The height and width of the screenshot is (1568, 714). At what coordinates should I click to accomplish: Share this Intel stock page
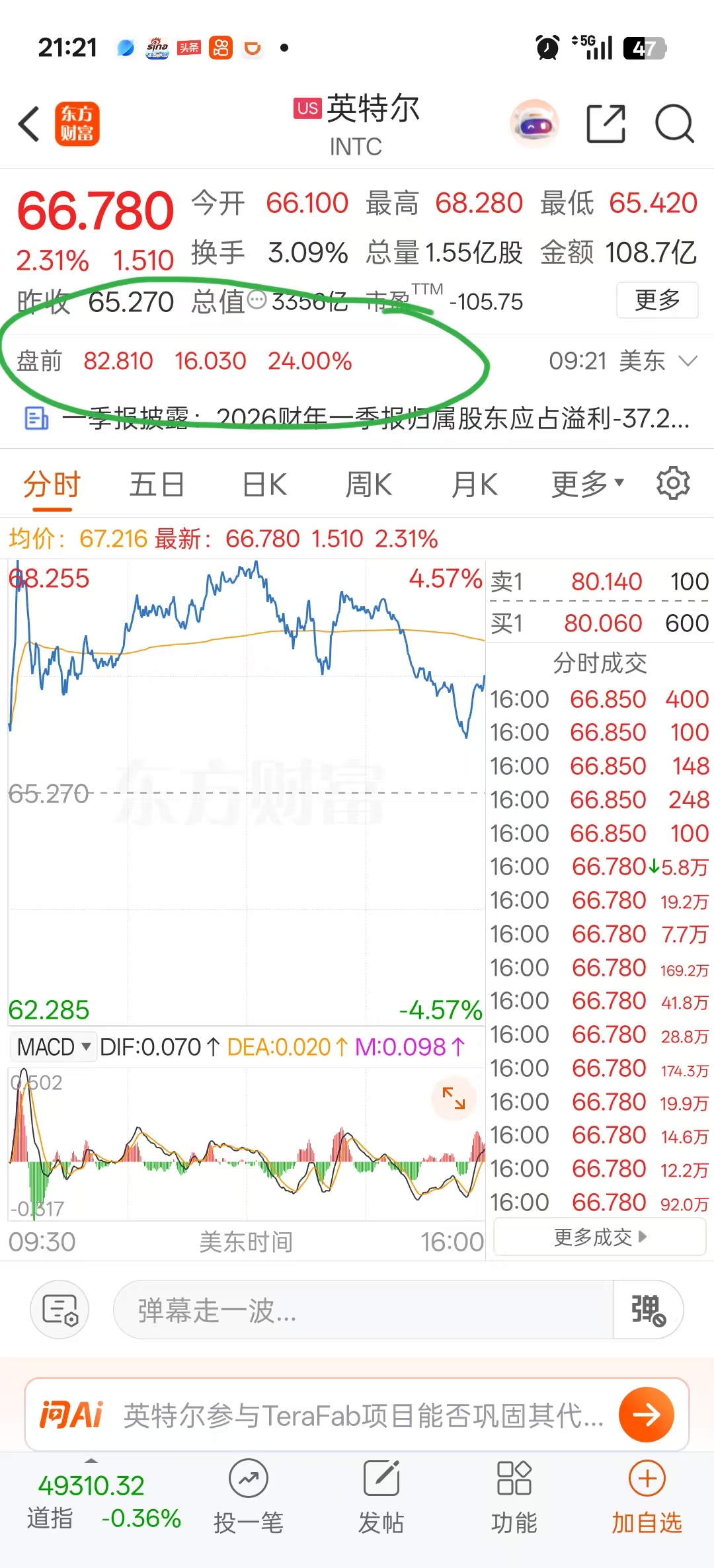point(606,124)
